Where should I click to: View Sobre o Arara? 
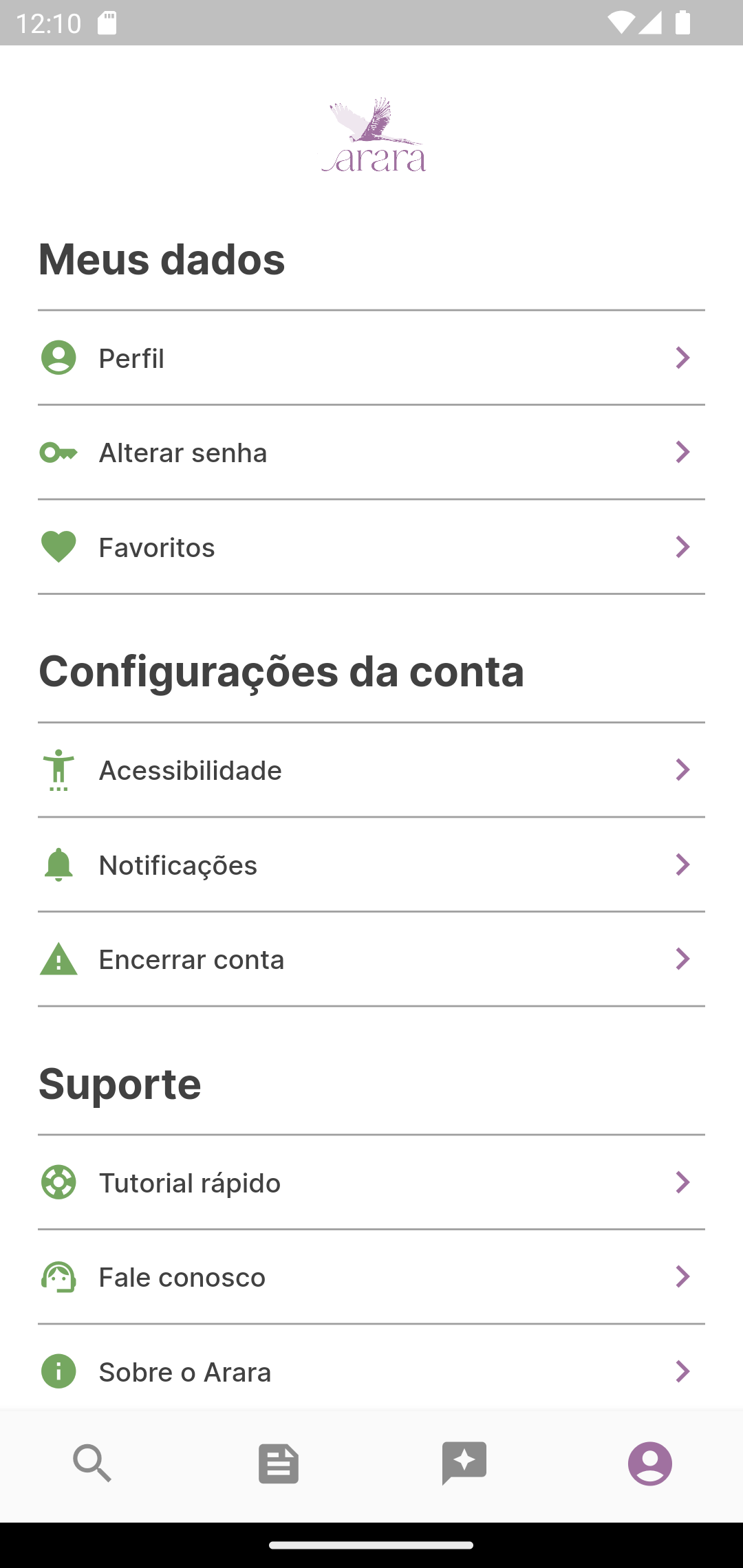371,1371
